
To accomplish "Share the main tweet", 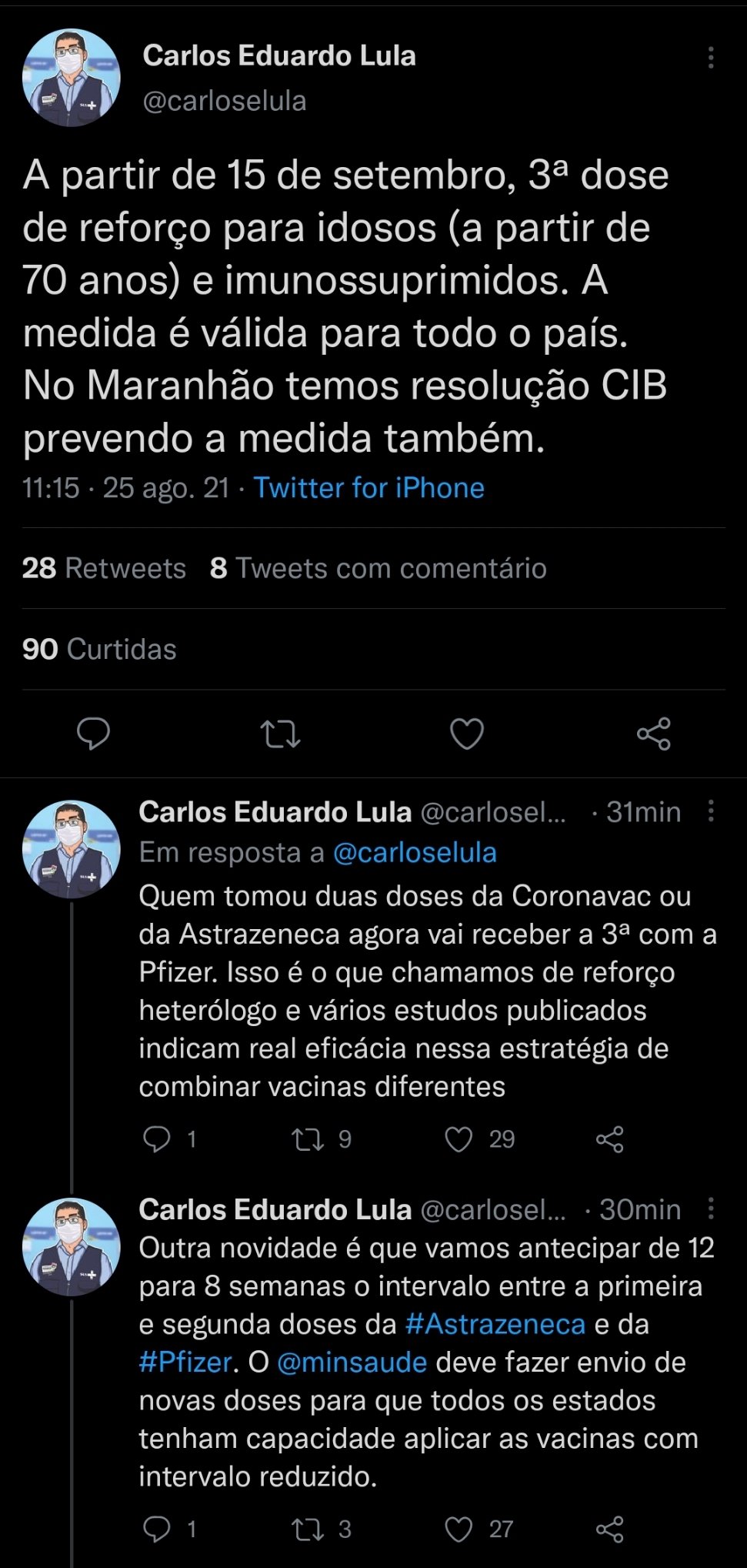I will point(653,734).
